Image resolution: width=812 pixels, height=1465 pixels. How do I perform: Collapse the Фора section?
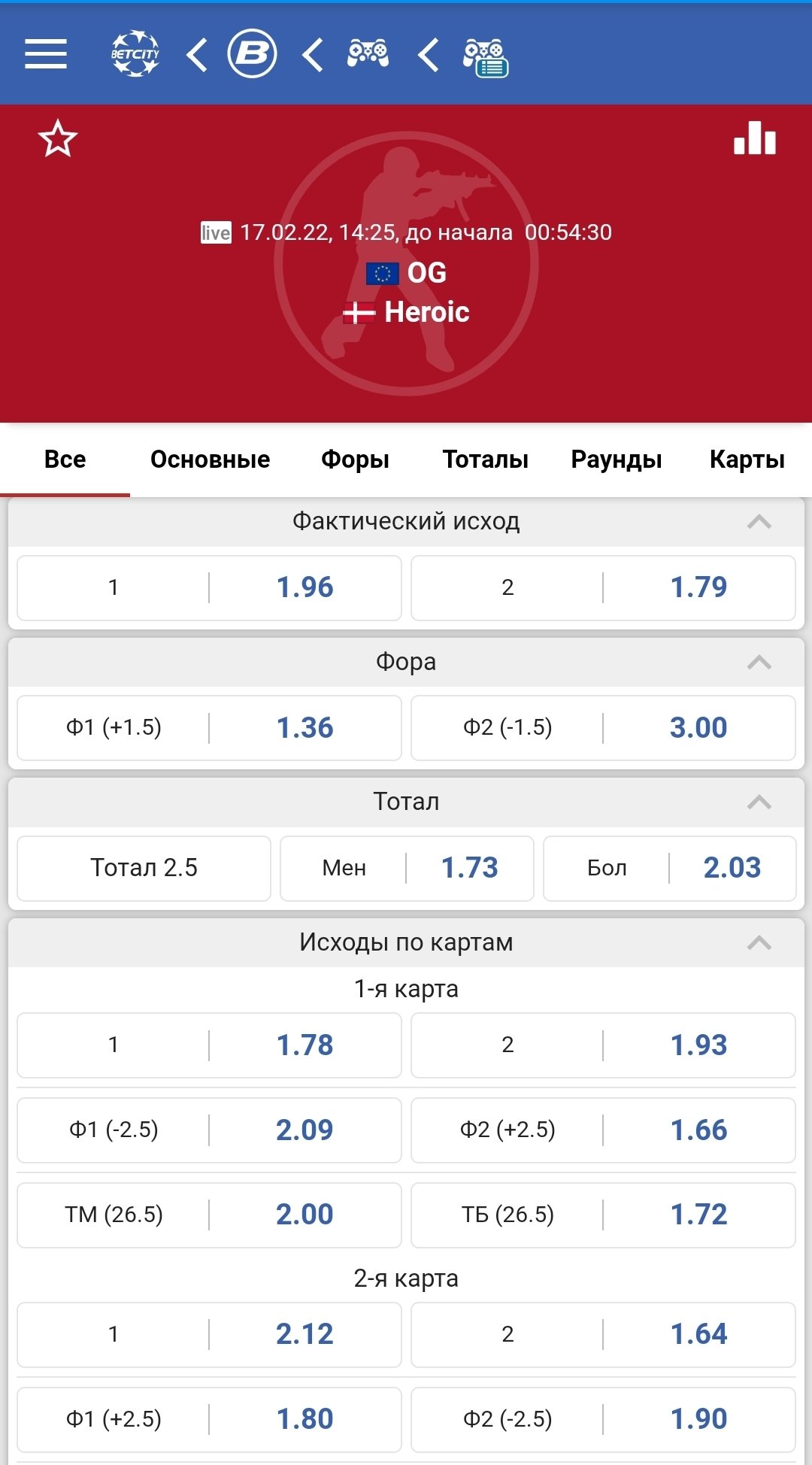(x=759, y=663)
